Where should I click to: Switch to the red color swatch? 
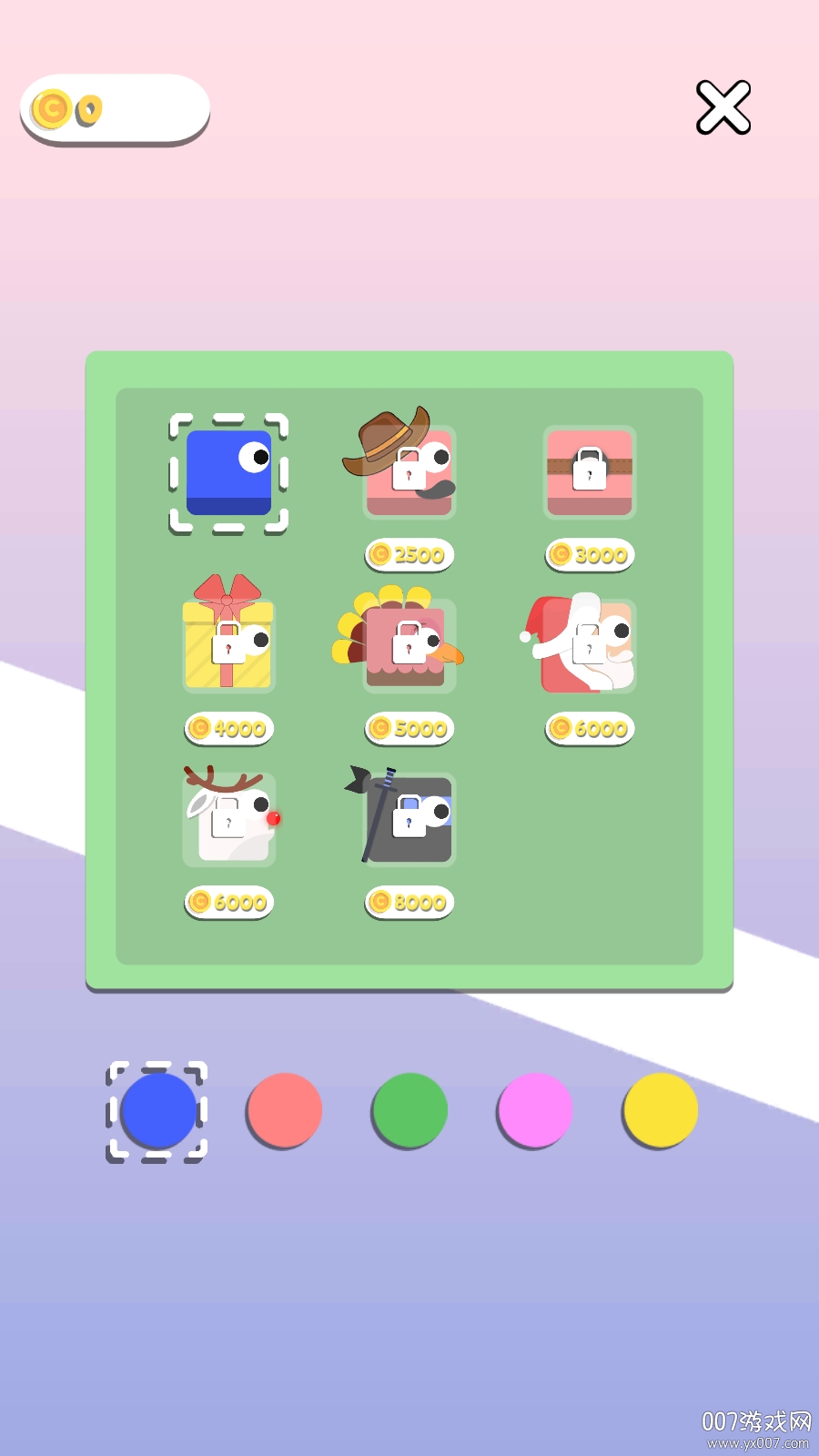tap(284, 1110)
